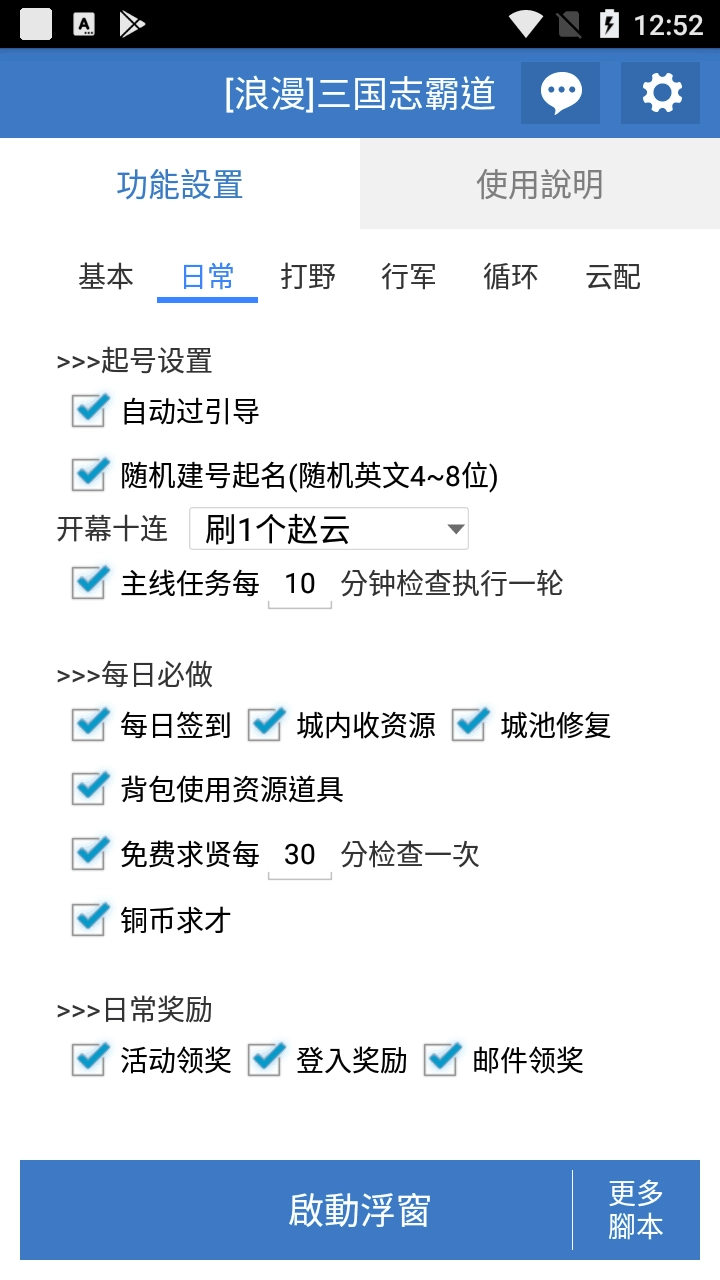Open the 云配 sub-tab
The width and height of the screenshot is (720, 1280).
(613, 276)
